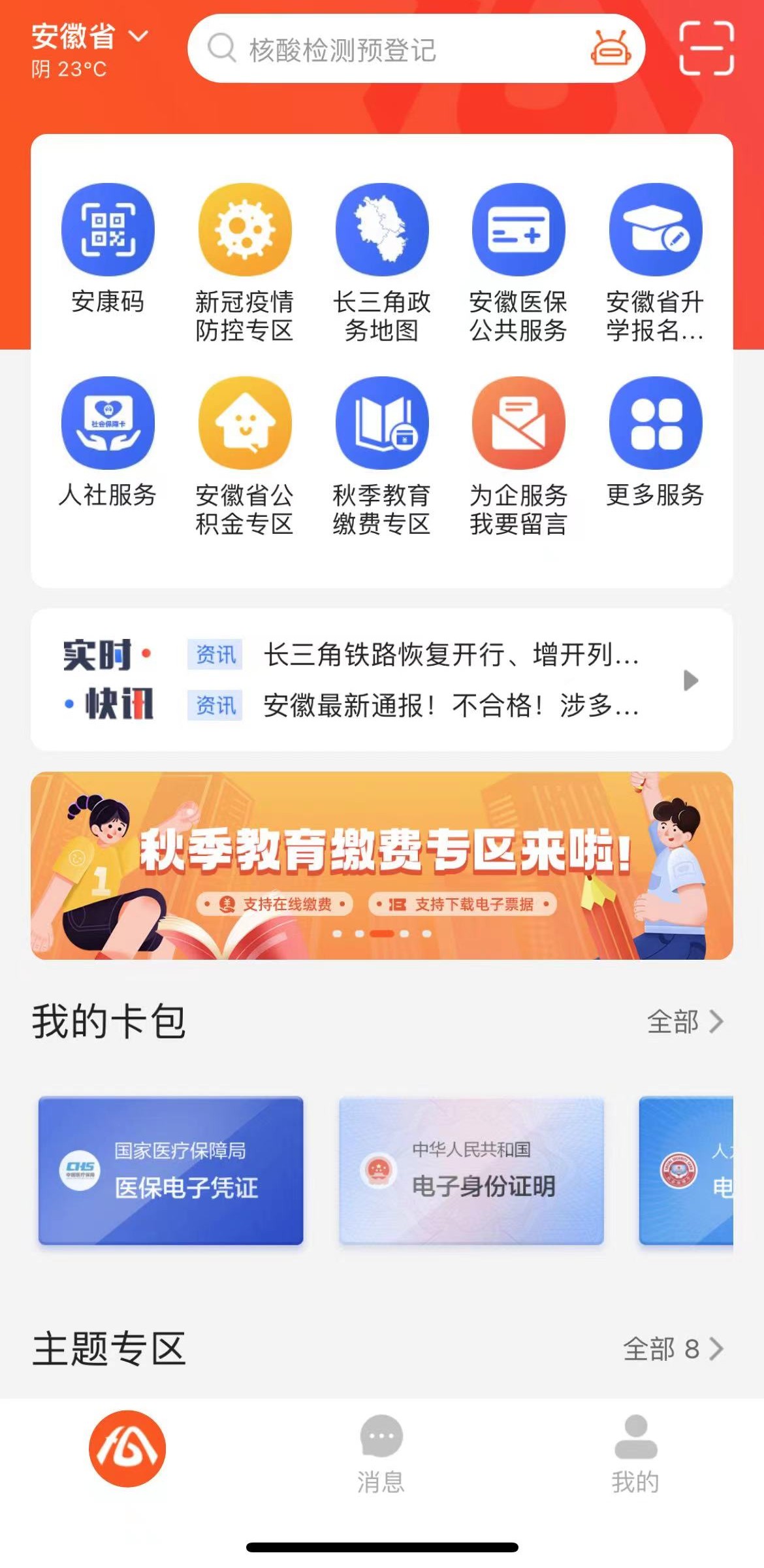Viewport: 764px width, 1568px height.
Task: Open the robot assistant icon in search bar
Action: point(610,48)
